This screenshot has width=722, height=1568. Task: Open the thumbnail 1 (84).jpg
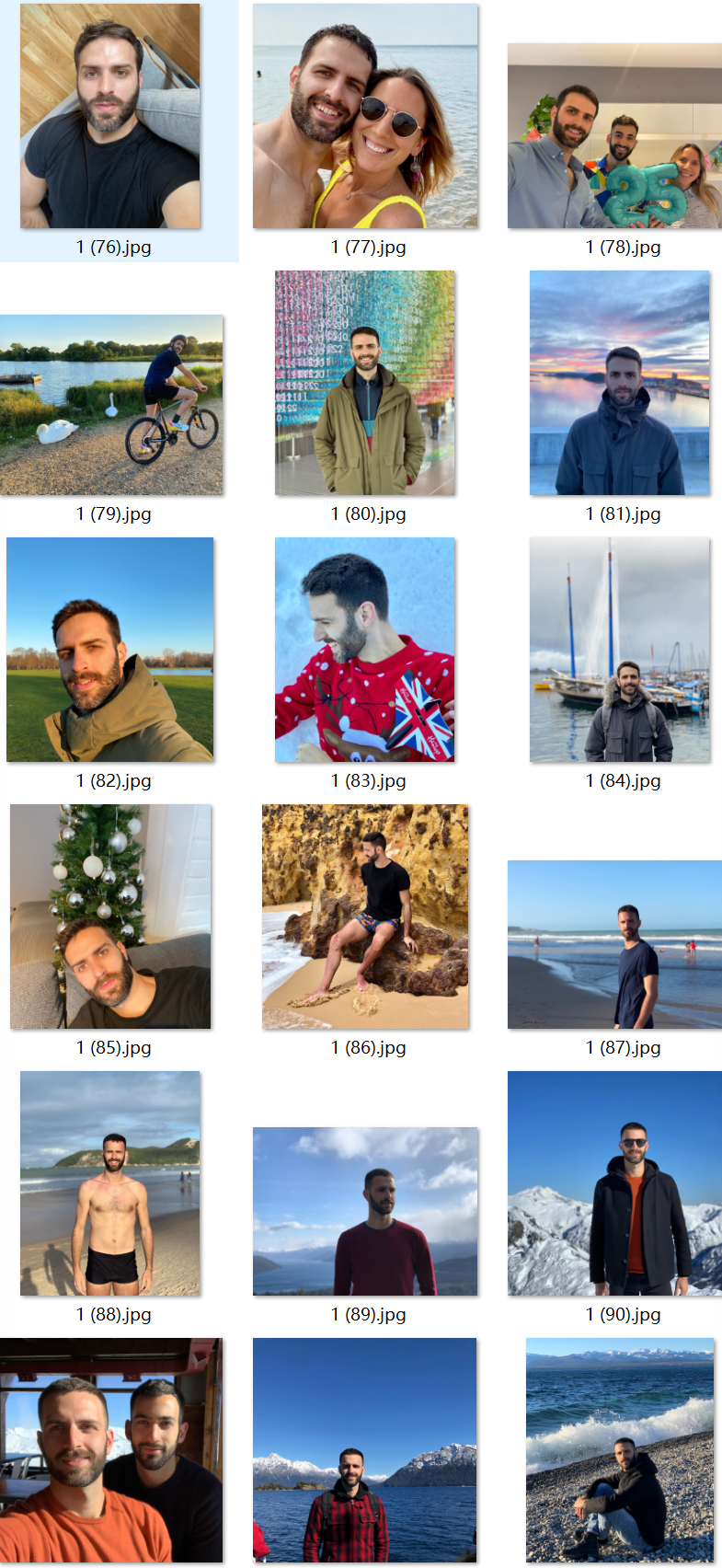coord(620,650)
